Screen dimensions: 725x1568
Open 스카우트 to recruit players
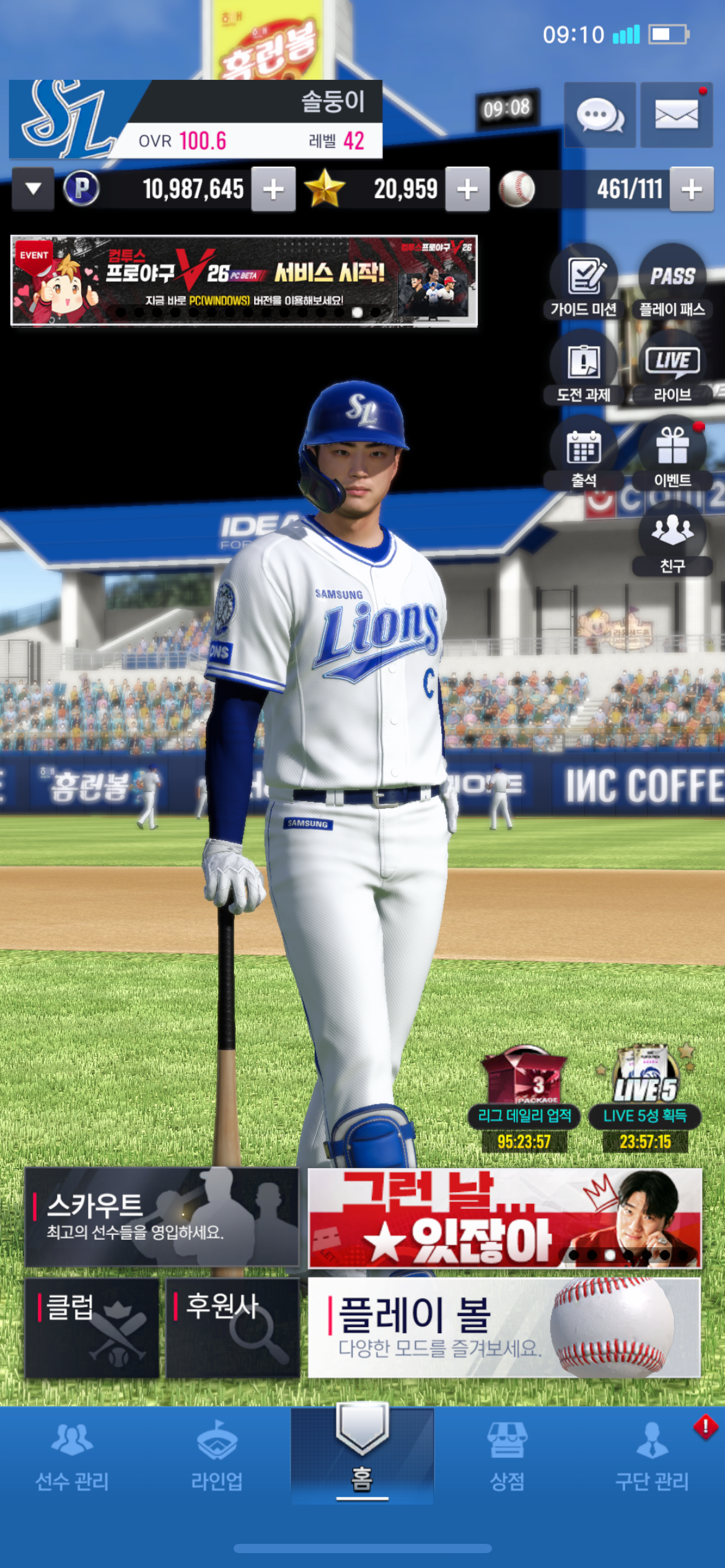(x=162, y=1217)
